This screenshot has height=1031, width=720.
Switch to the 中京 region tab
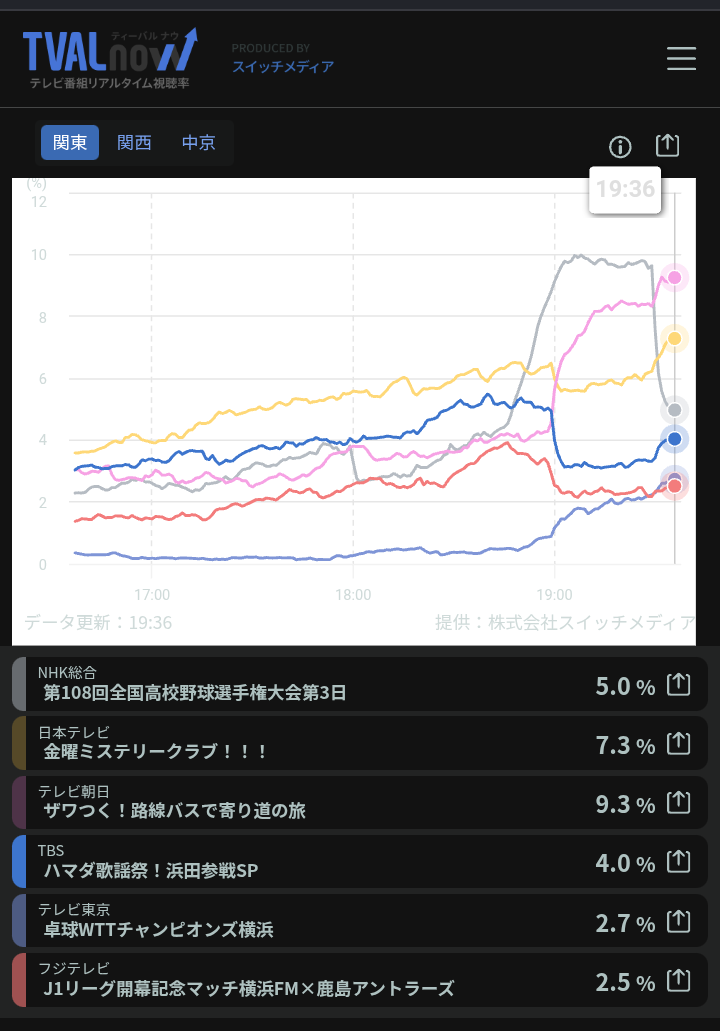pyautogui.click(x=199, y=143)
